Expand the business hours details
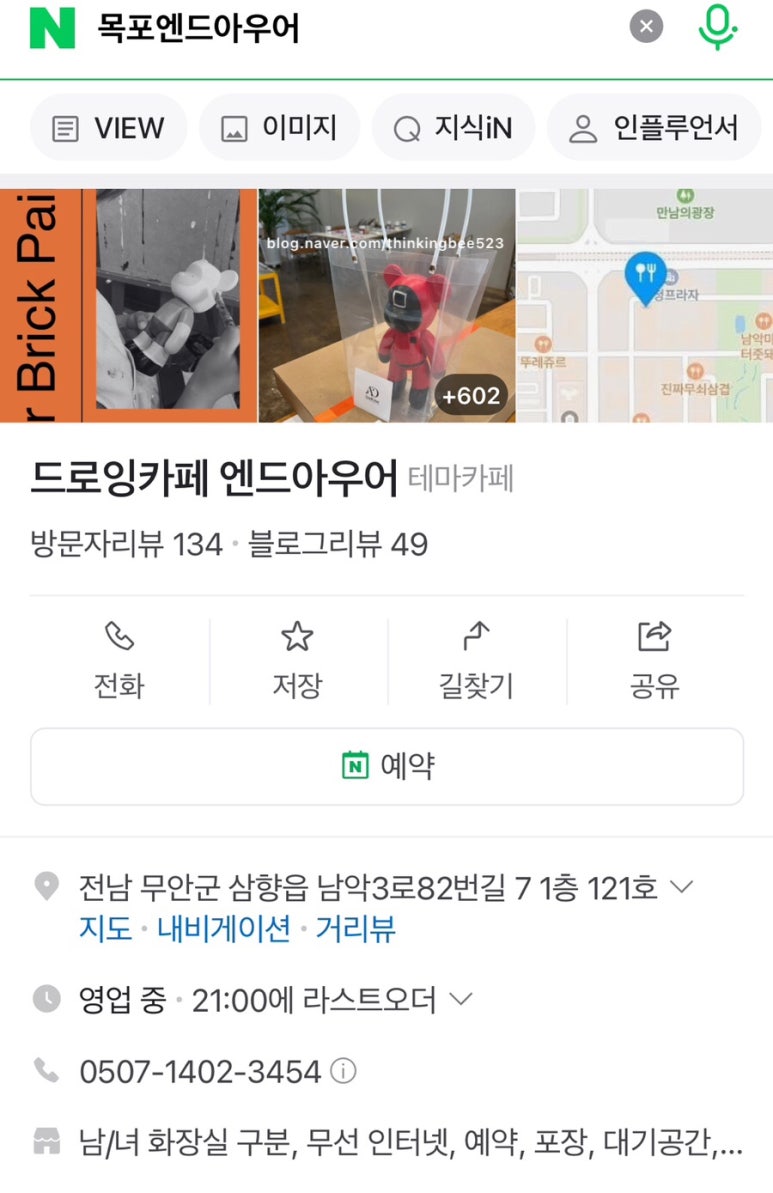The image size is (773, 1193). [461, 999]
